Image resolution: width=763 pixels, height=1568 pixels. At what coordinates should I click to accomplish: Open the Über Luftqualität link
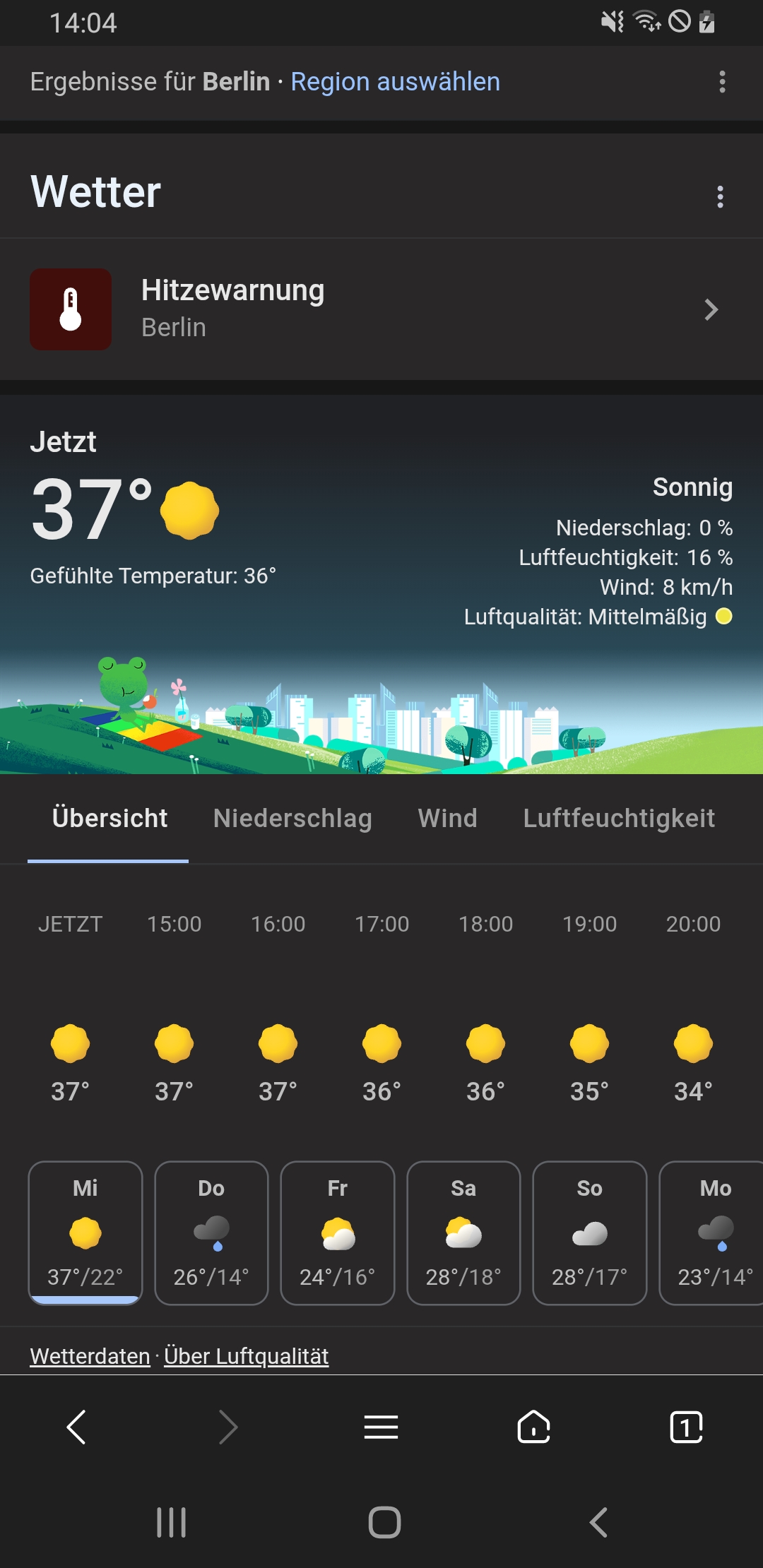point(247,1356)
